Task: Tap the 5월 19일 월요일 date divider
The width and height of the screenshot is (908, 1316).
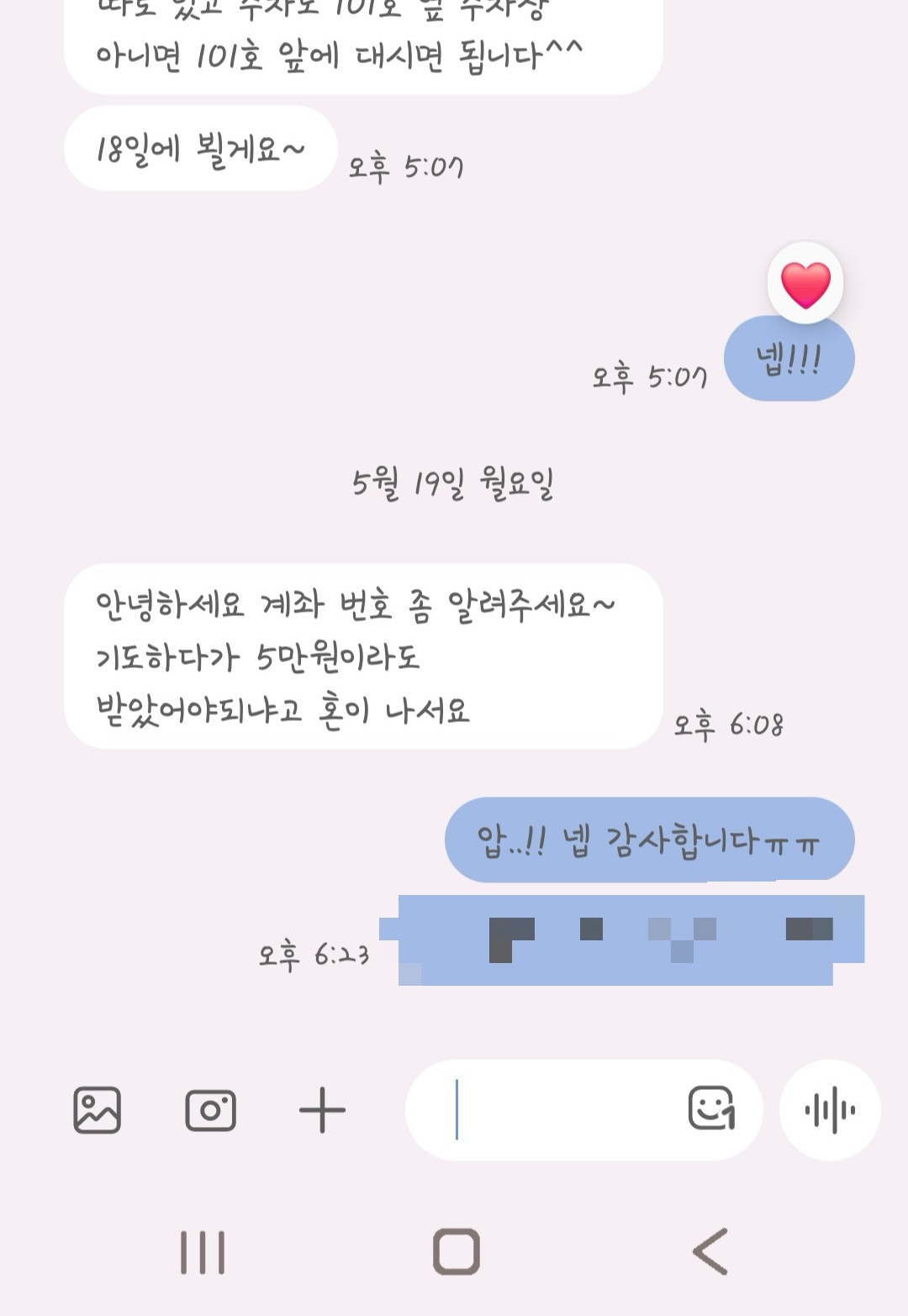Action: coord(454,486)
